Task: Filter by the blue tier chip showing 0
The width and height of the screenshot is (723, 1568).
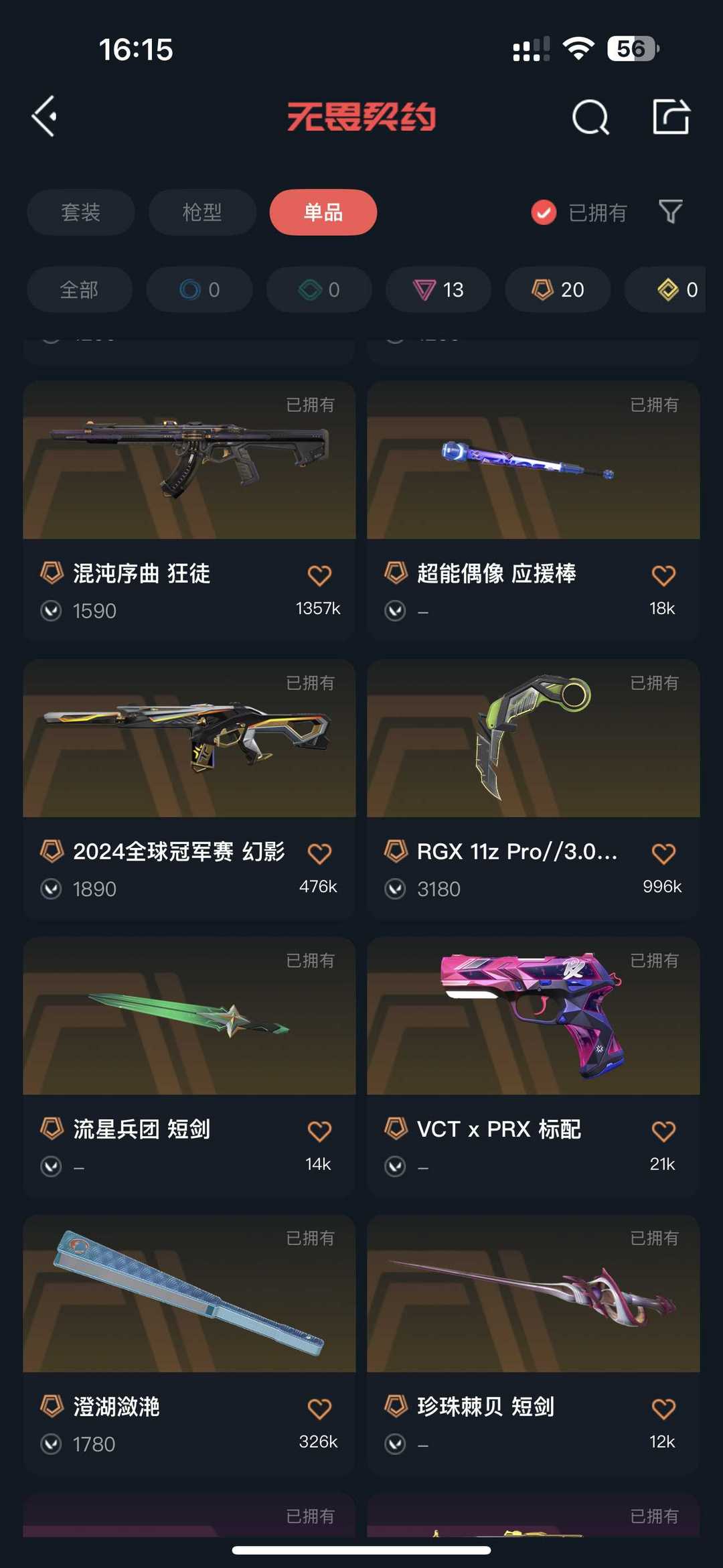Action: [199, 289]
